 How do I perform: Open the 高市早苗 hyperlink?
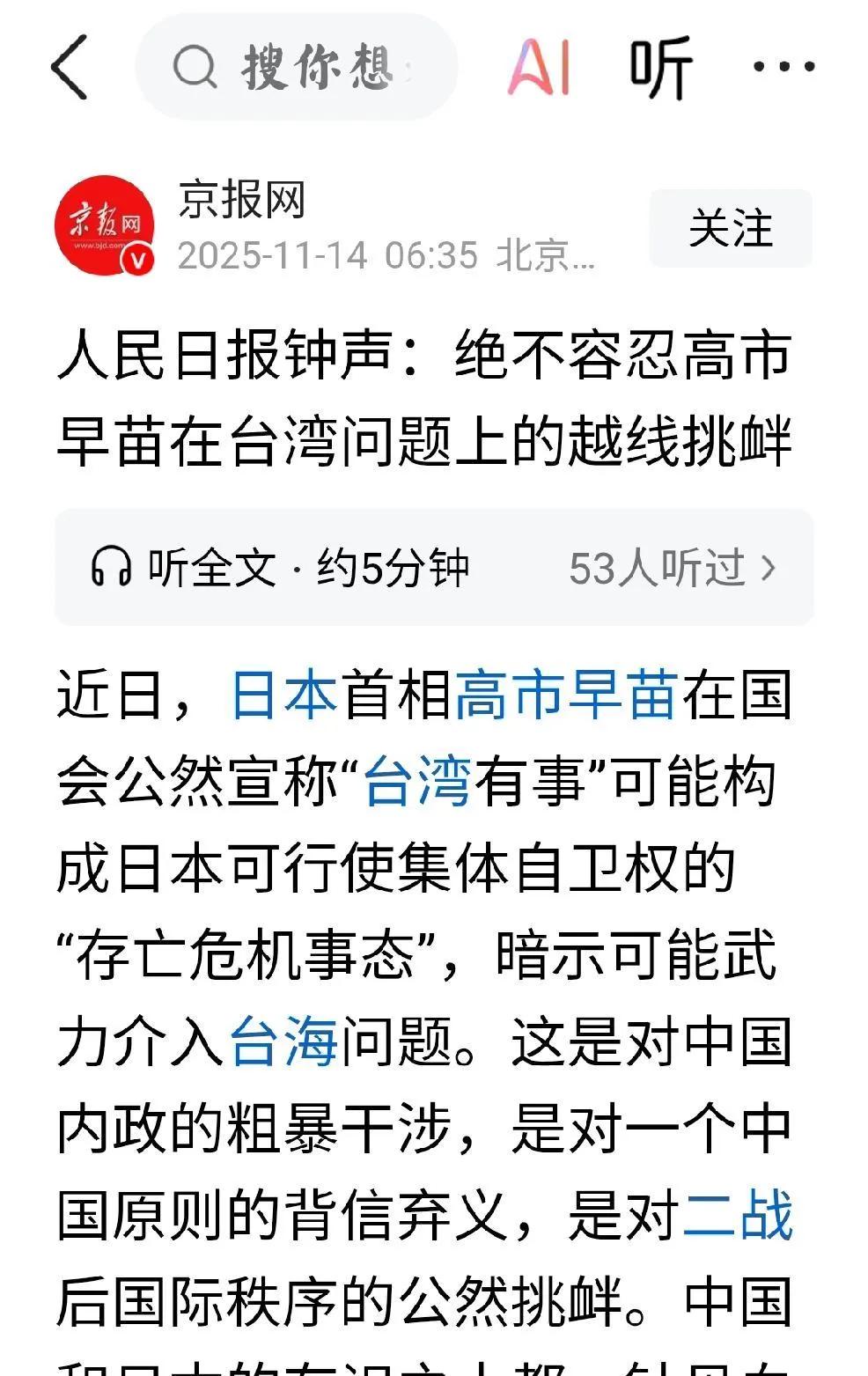tap(567, 698)
